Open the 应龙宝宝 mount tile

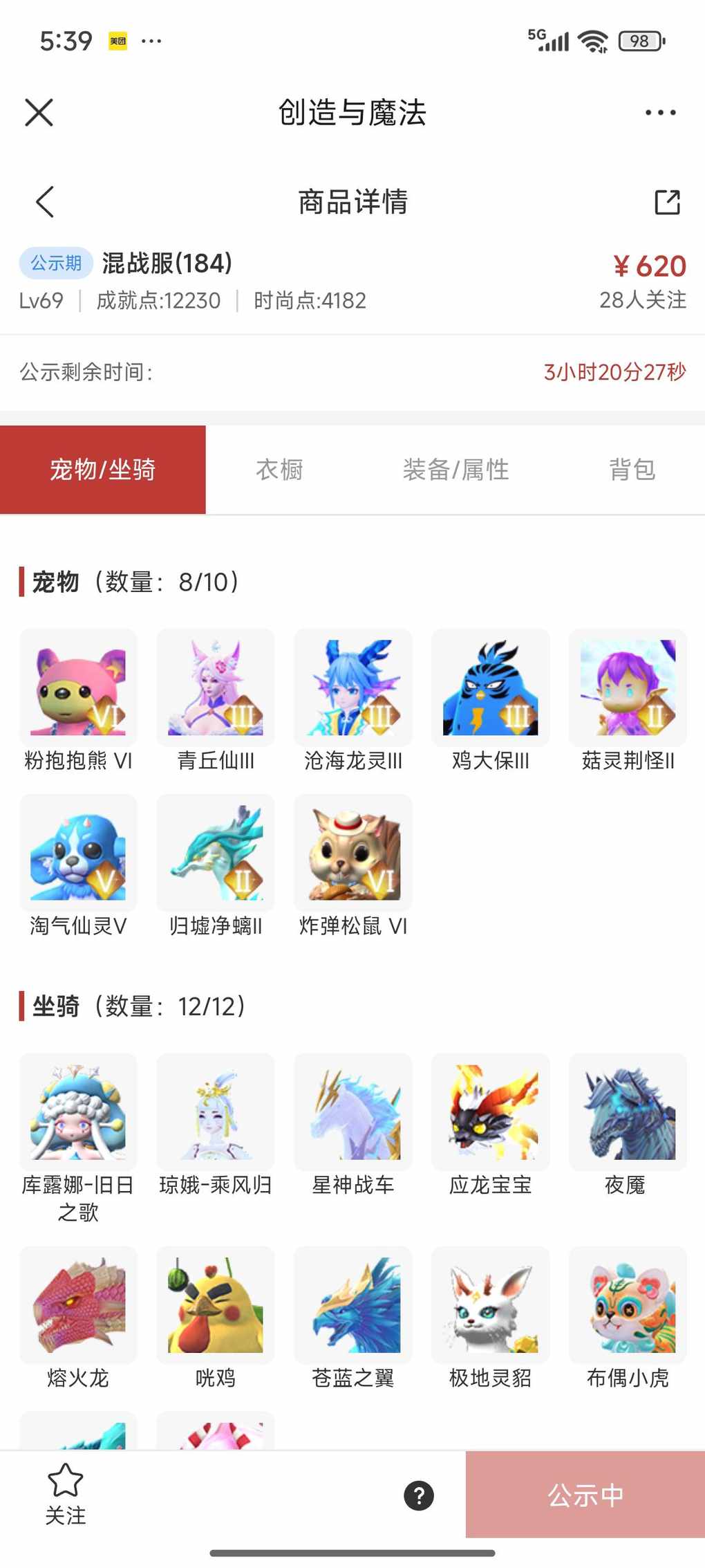click(490, 1112)
